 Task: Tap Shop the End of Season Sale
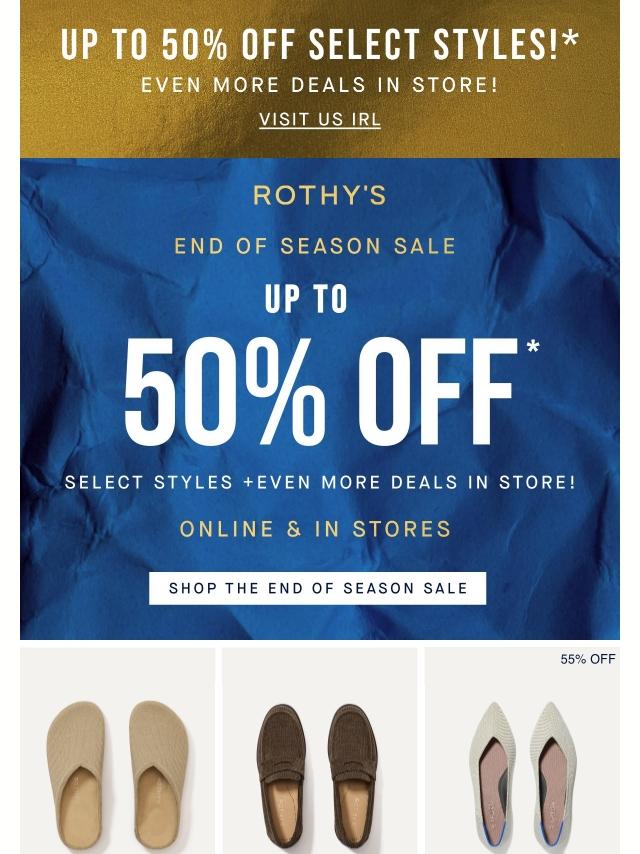click(x=318, y=588)
